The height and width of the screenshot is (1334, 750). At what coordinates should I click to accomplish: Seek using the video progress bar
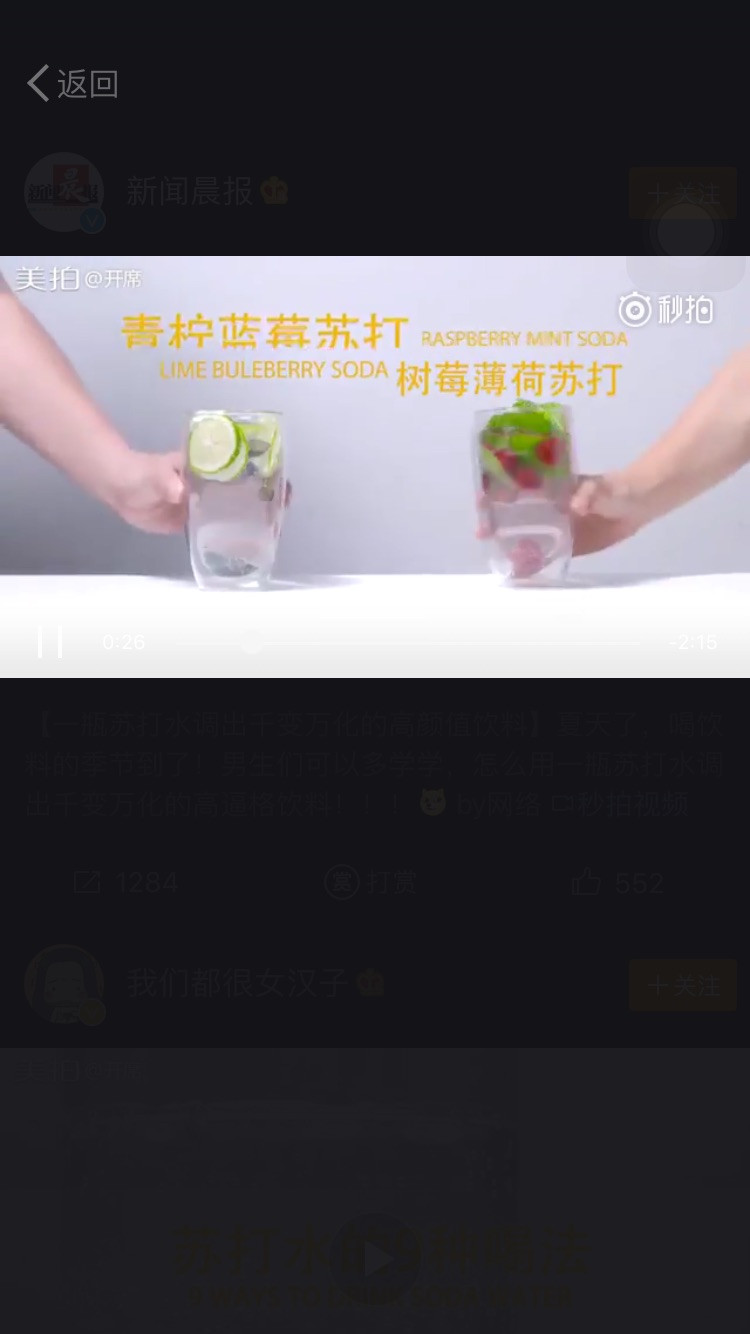tap(408, 642)
